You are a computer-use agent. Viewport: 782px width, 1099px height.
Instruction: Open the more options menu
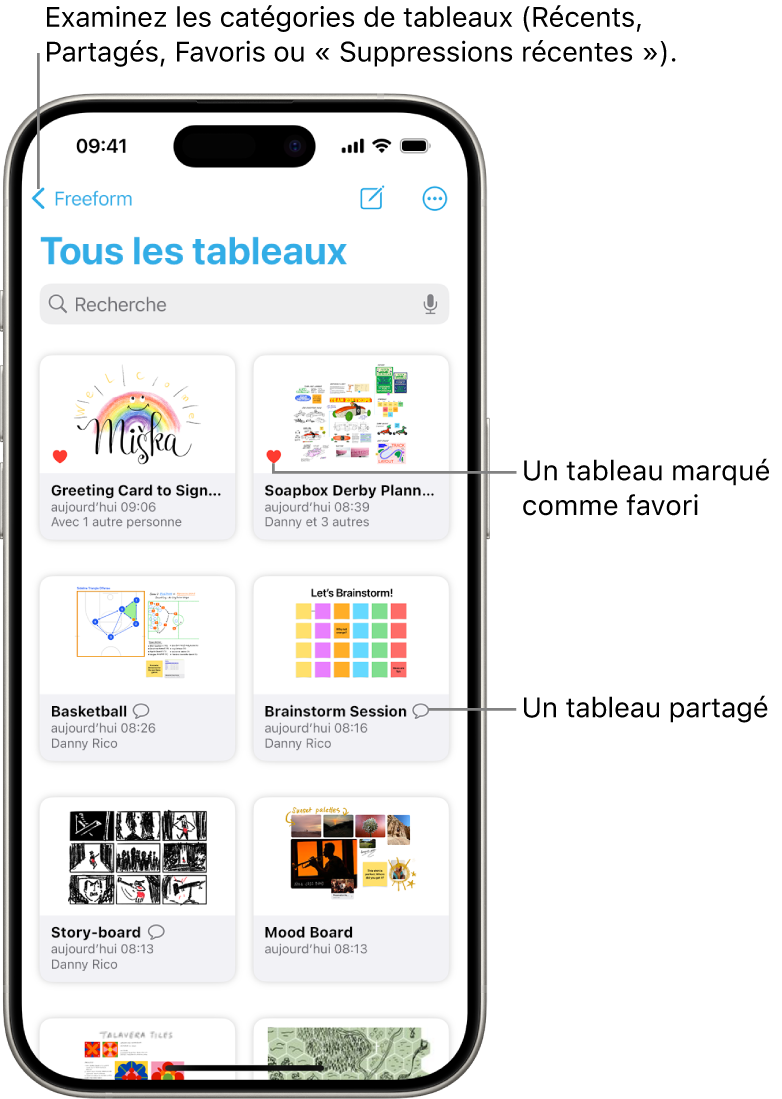[x=434, y=199]
